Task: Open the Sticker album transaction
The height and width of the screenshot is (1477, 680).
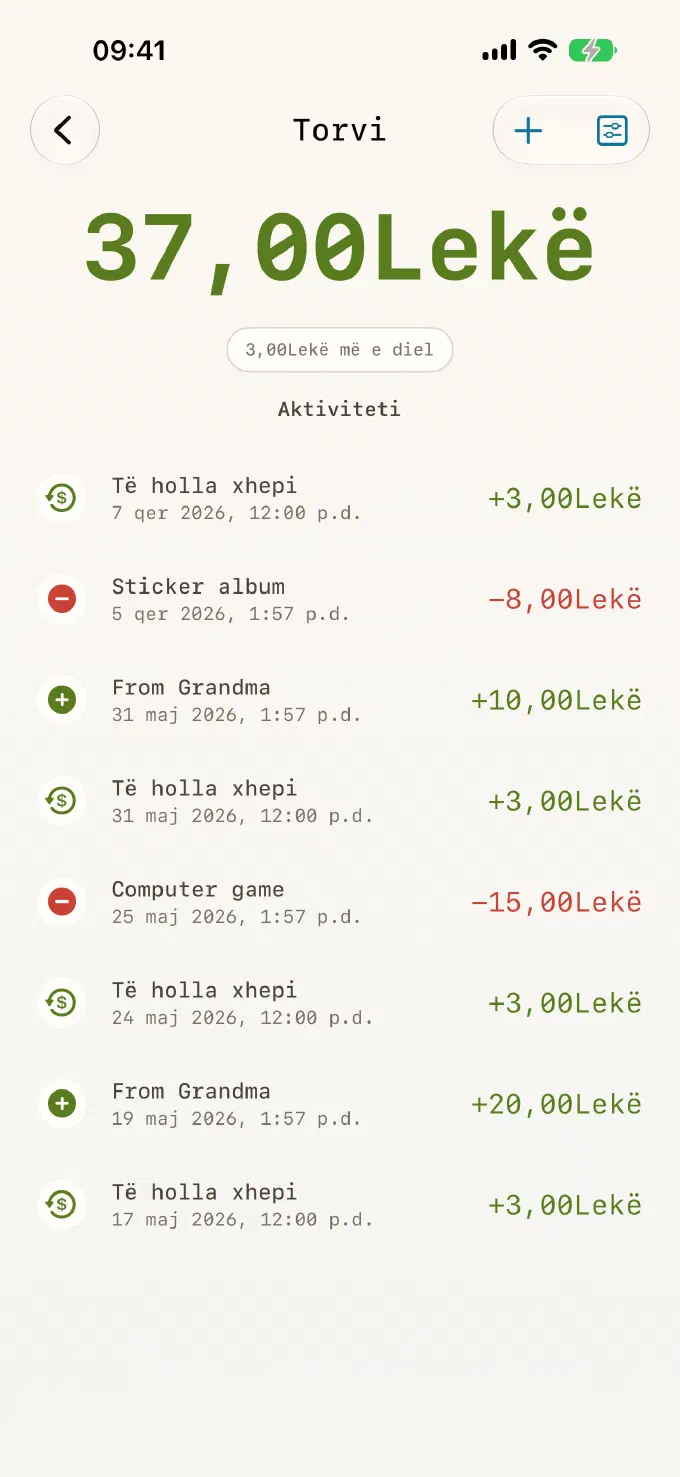Action: [340, 599]
